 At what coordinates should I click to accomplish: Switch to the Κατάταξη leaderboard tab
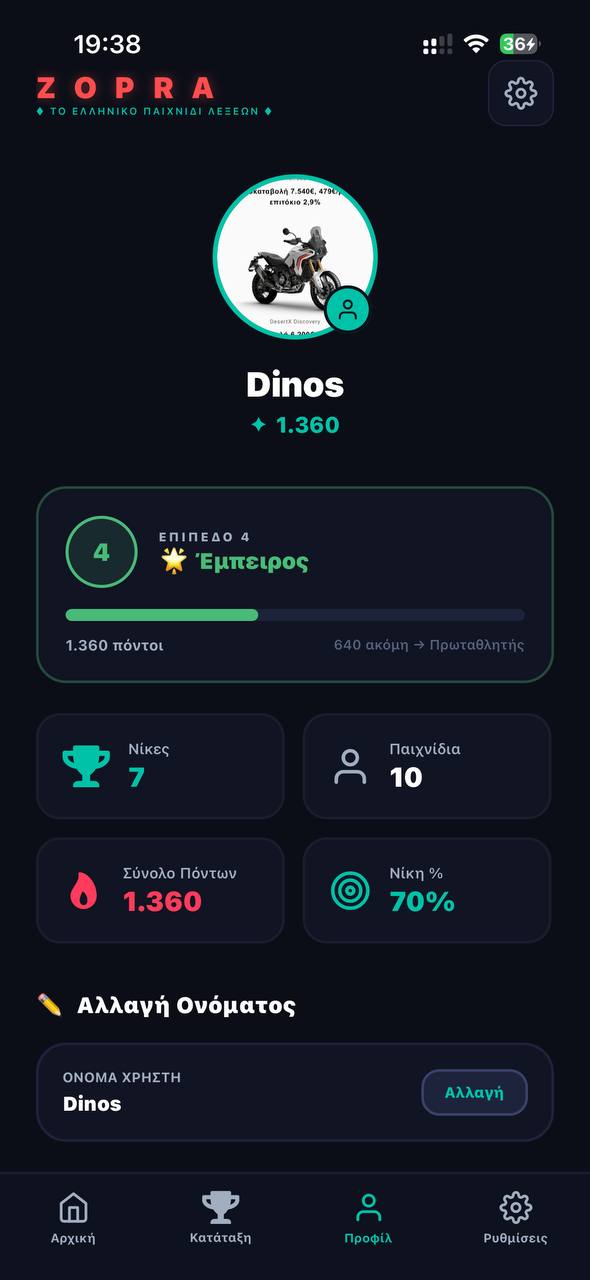pyautogui.click(x=220, y=1217)
